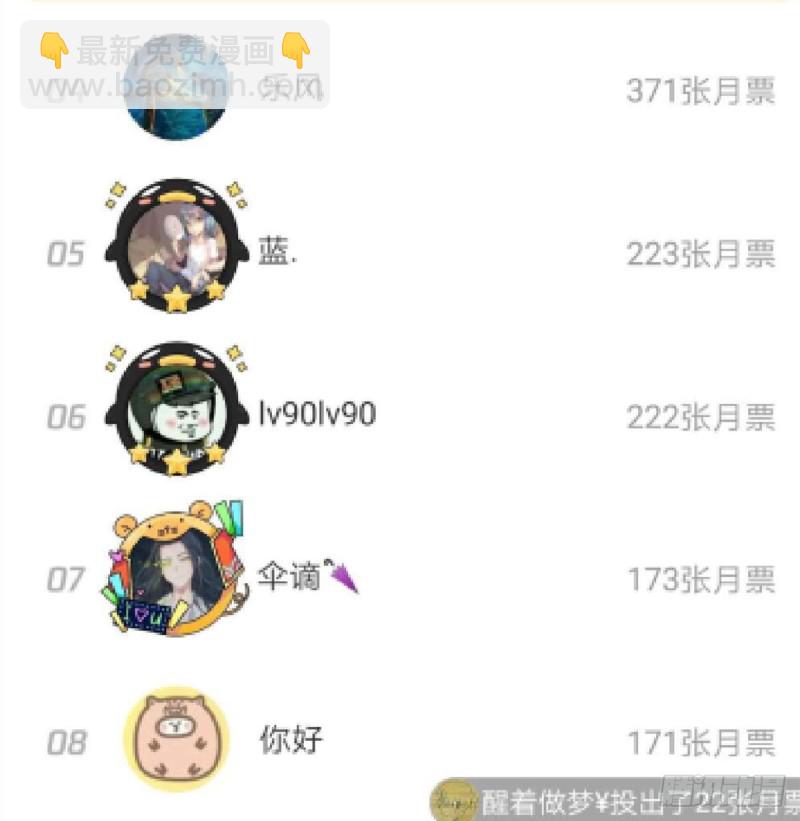Tap the 222张月票 vote count text

pyautogui.click(x=700, y=419)
